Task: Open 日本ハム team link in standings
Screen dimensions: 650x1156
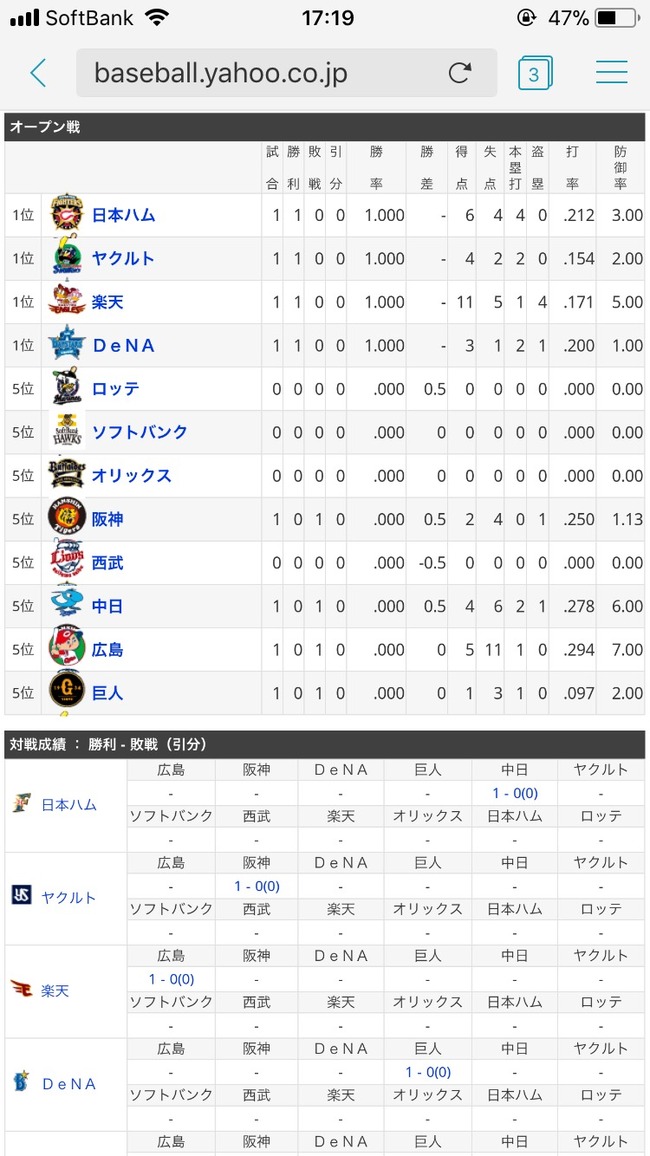Action: click(x=123, y=215)
